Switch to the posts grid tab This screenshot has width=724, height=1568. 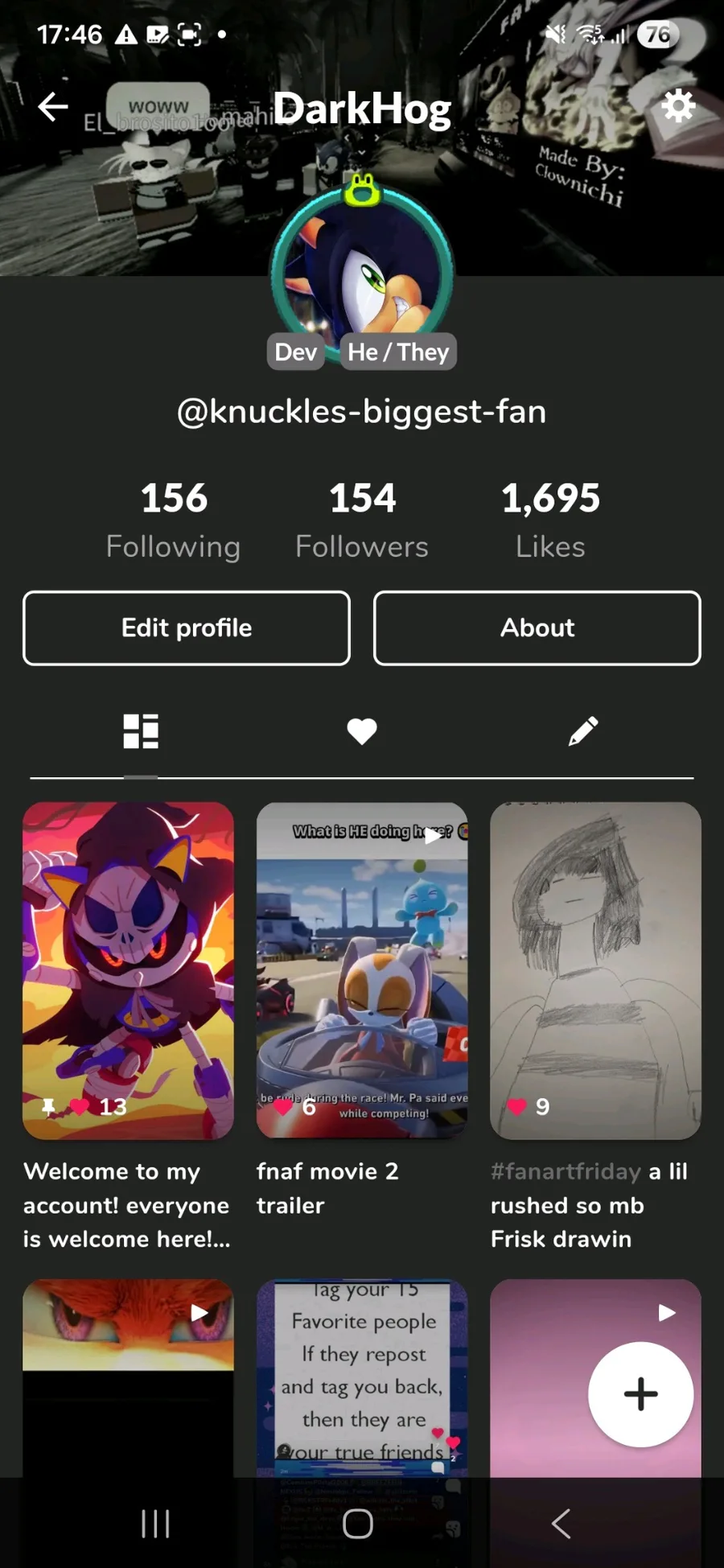coord(141,731)
